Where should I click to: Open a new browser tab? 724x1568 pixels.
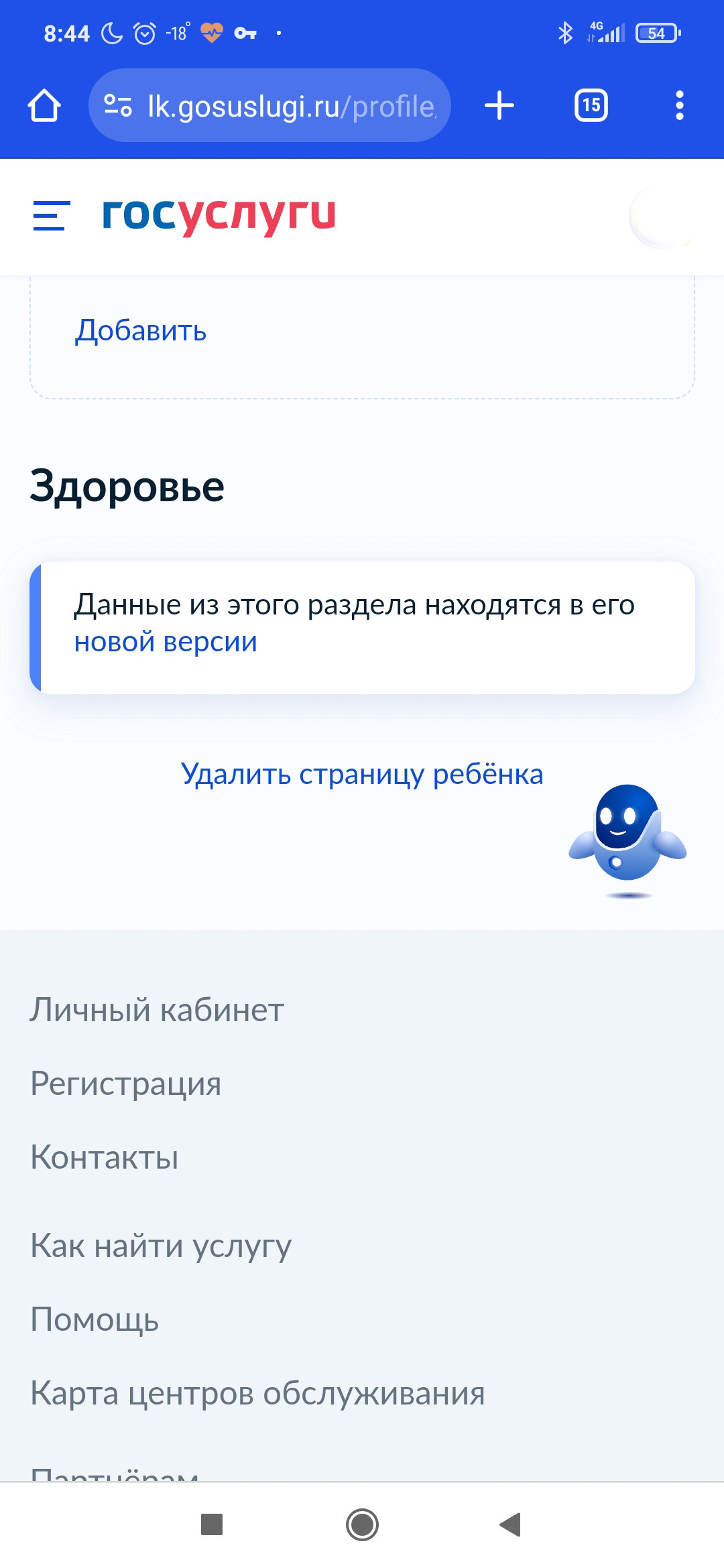click(499, 106)
